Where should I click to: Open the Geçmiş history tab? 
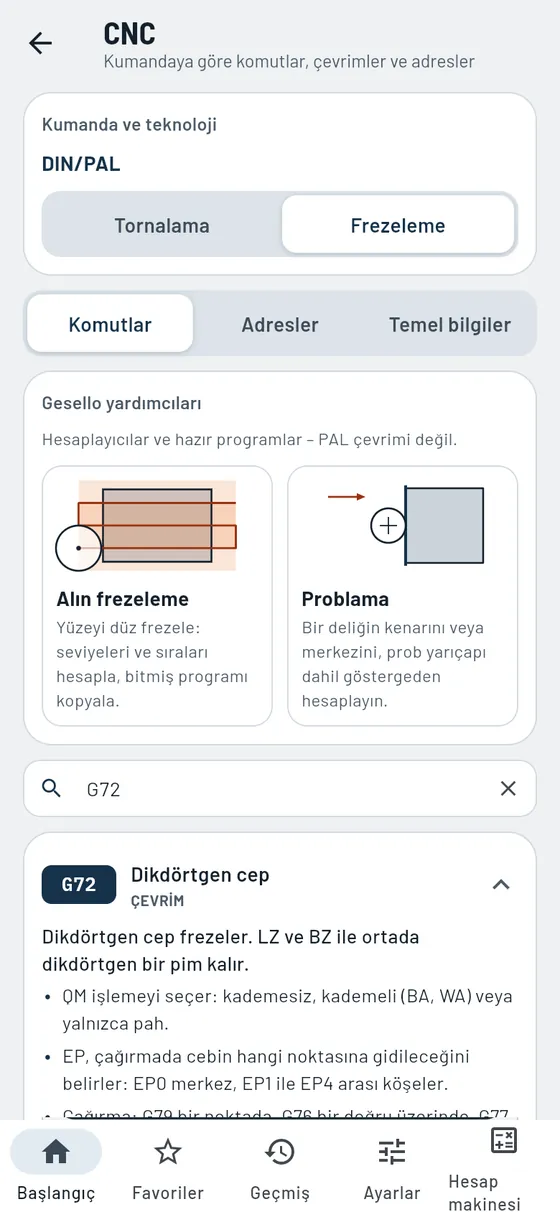280,1167
